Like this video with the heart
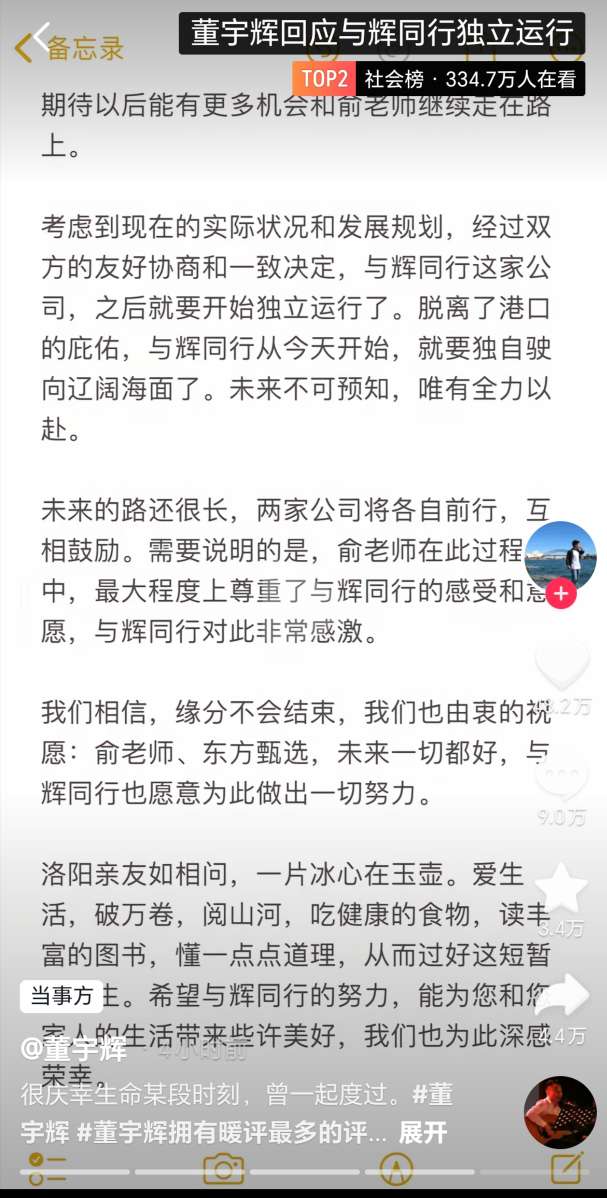This screenshot has width=607, height=1198. tap(561, 660)
